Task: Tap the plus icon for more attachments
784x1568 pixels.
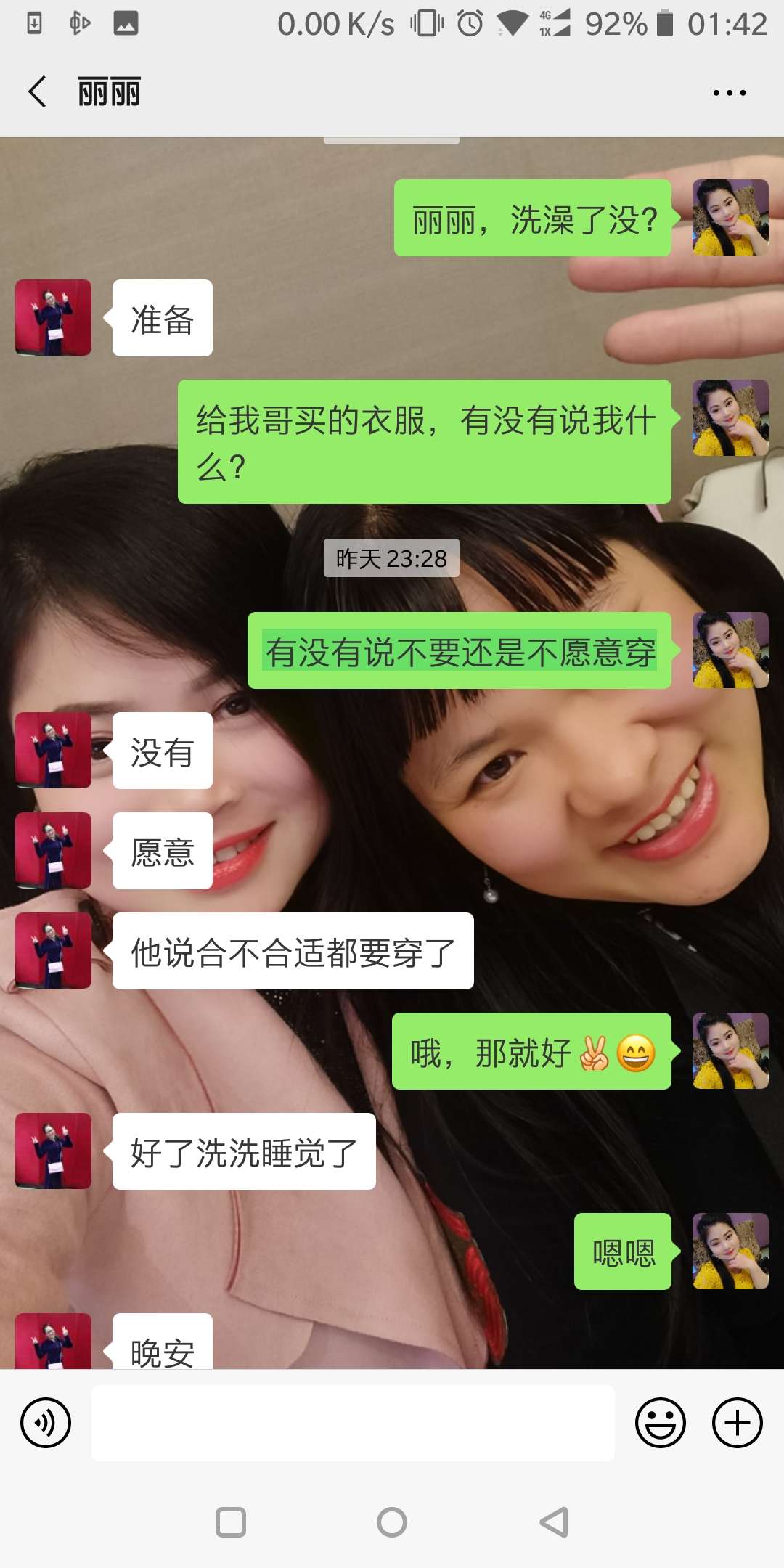Action: (x=736, y=1422)
